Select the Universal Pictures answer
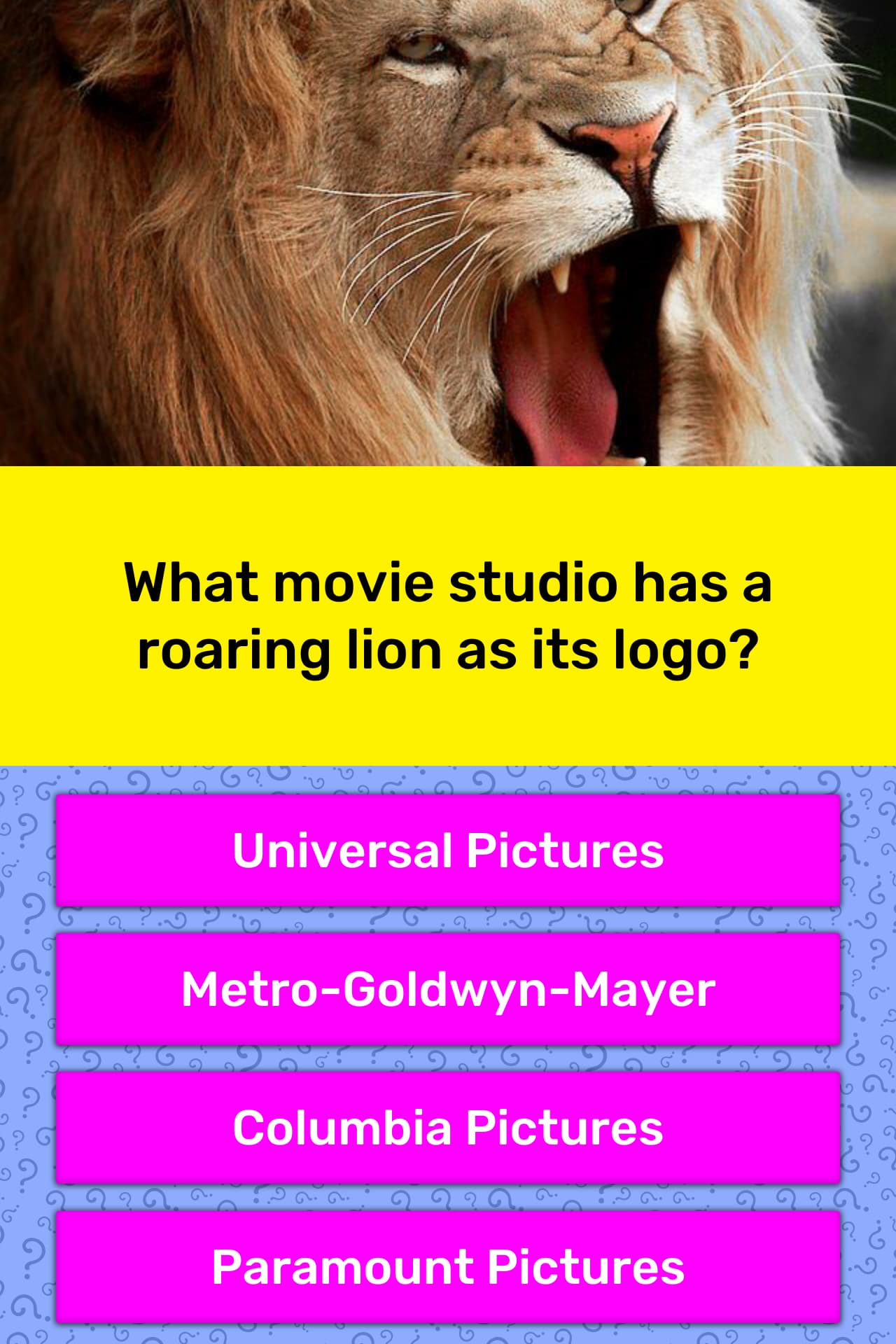896x1344 pixels. 448,850
